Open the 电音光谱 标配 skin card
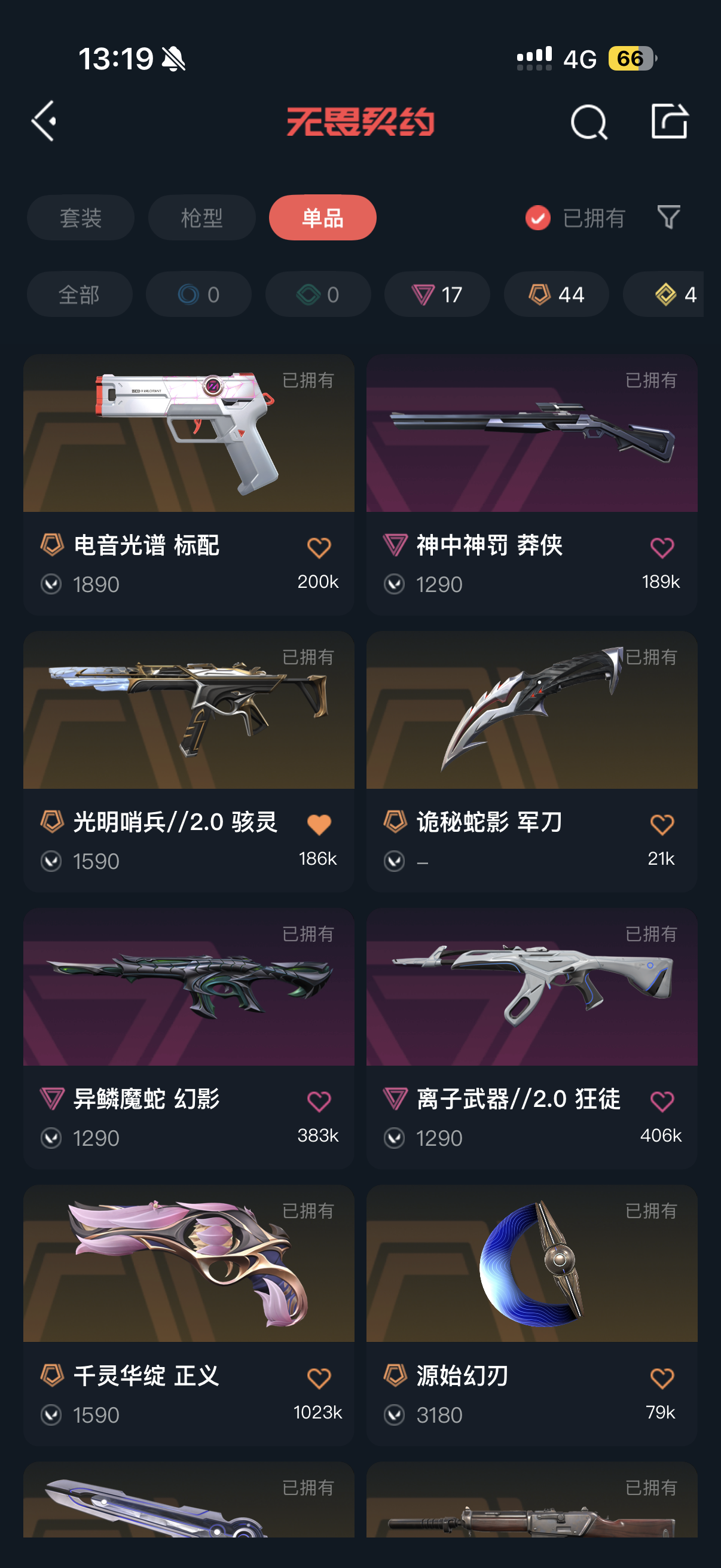 coord(188,434)
